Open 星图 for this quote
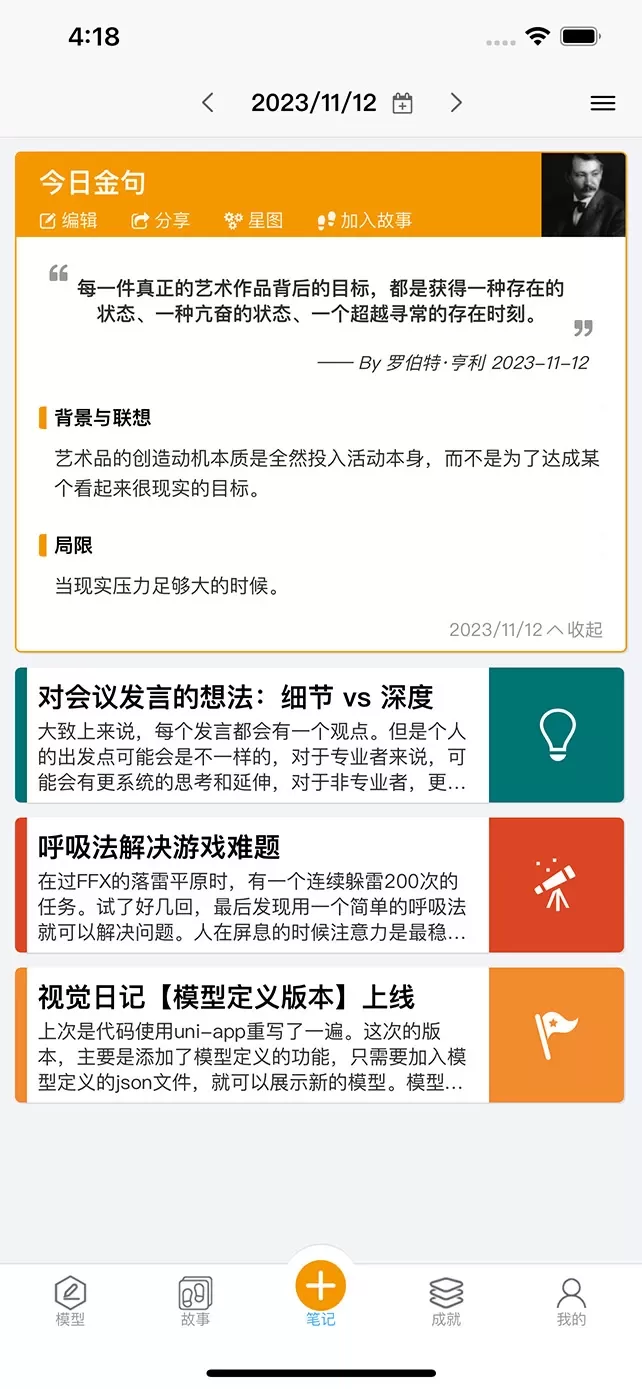 (x=254, y=220)
